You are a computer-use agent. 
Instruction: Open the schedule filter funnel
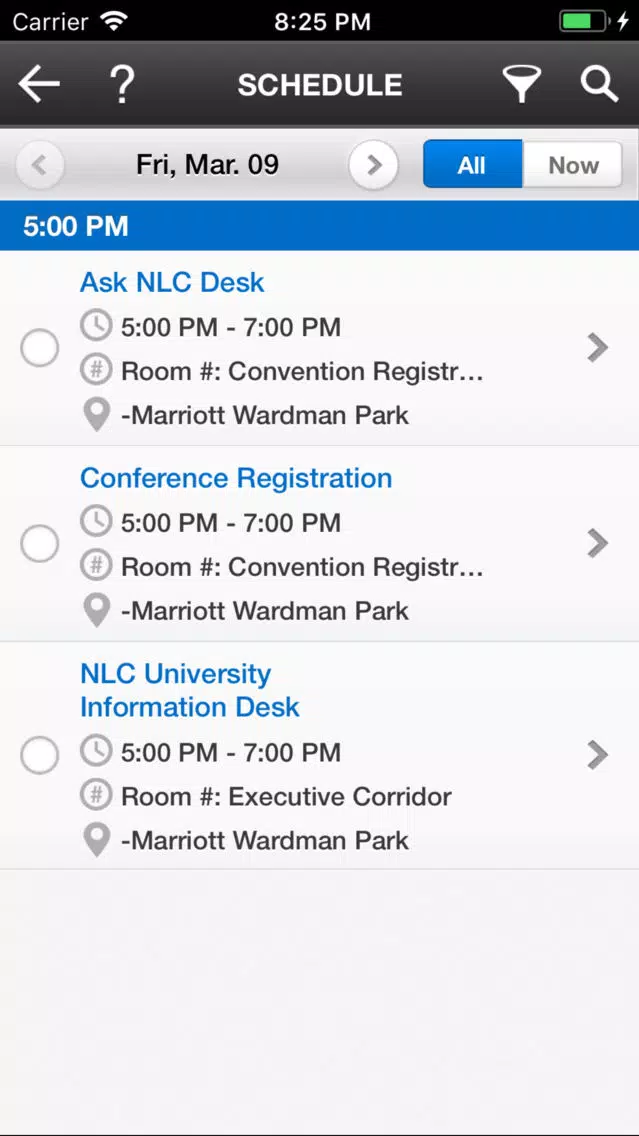coord(522,84)
